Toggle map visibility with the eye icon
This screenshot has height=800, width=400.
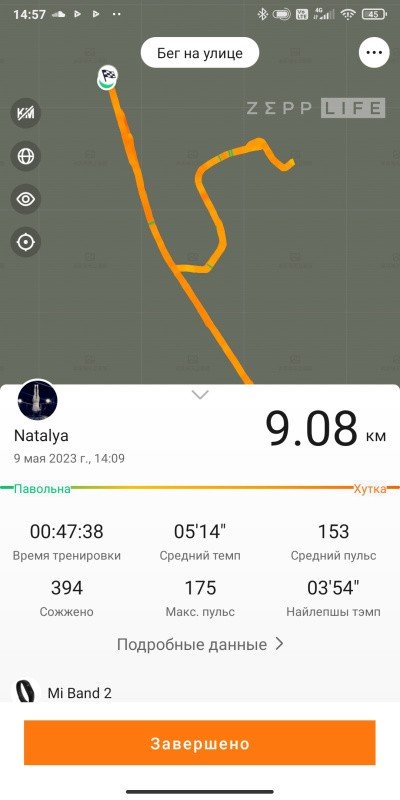(26, 199)
